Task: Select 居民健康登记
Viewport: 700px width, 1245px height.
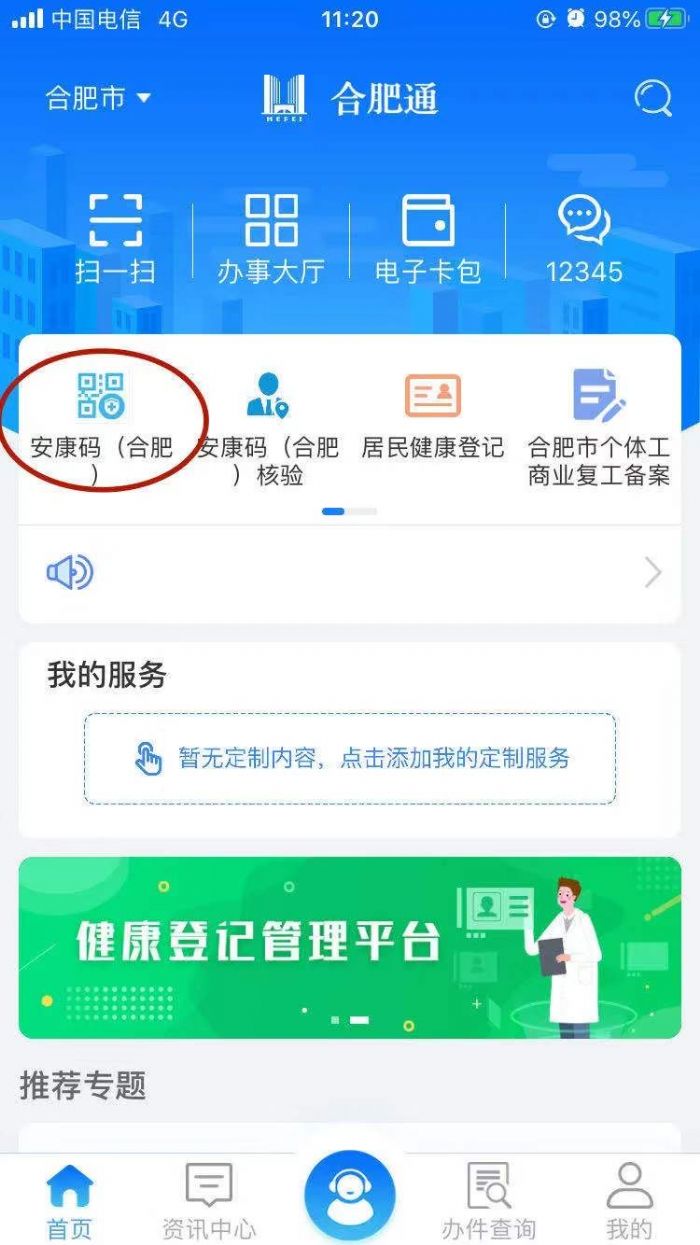Action: (433, 420)
